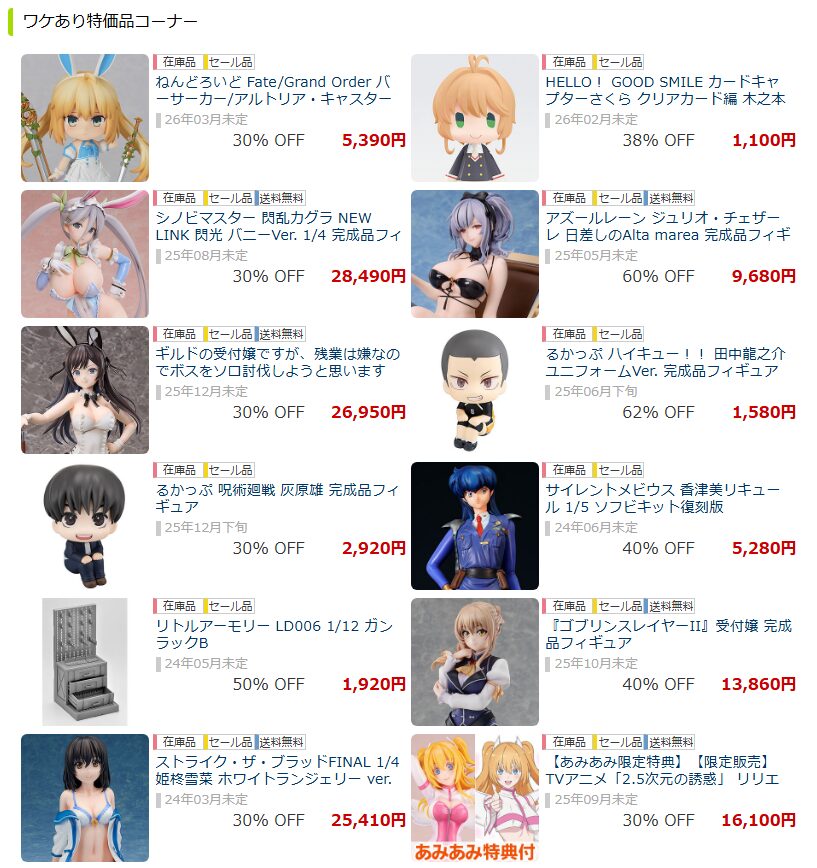Open Silent Mobius Katsumi Liqueur soft vinyl kit
This screenshot has height=868, width=817.
(x=662, y=498)
